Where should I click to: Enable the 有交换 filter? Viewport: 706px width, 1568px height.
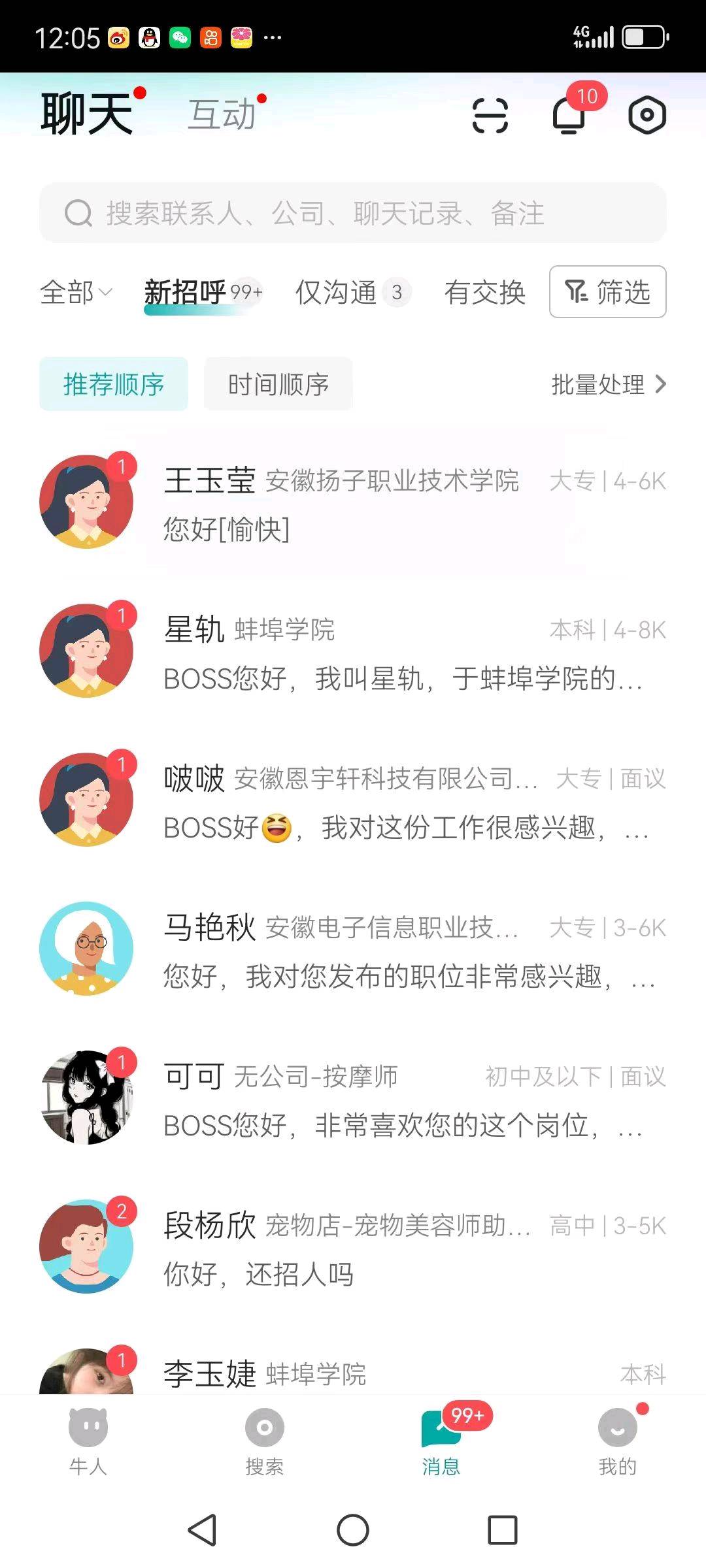[x=485, y=293]
